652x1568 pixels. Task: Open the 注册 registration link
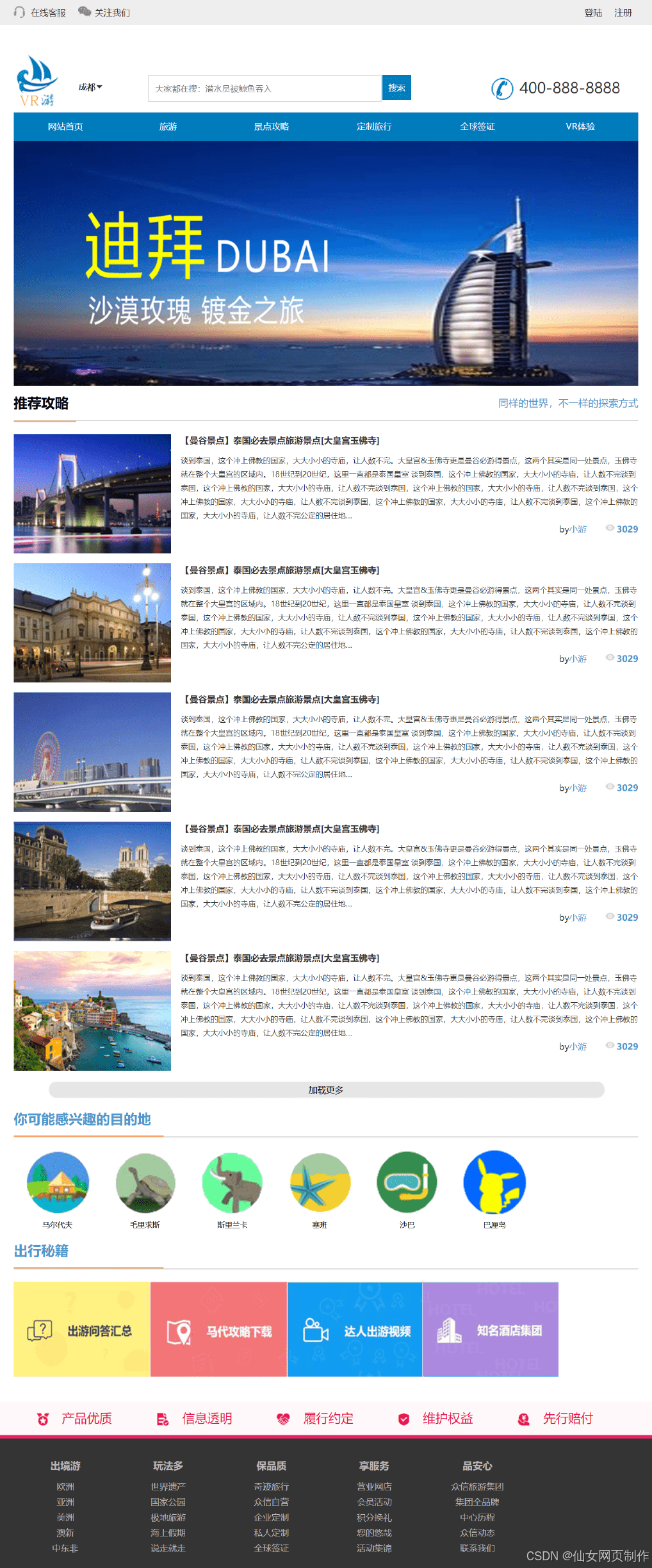[x=623, y=12]
